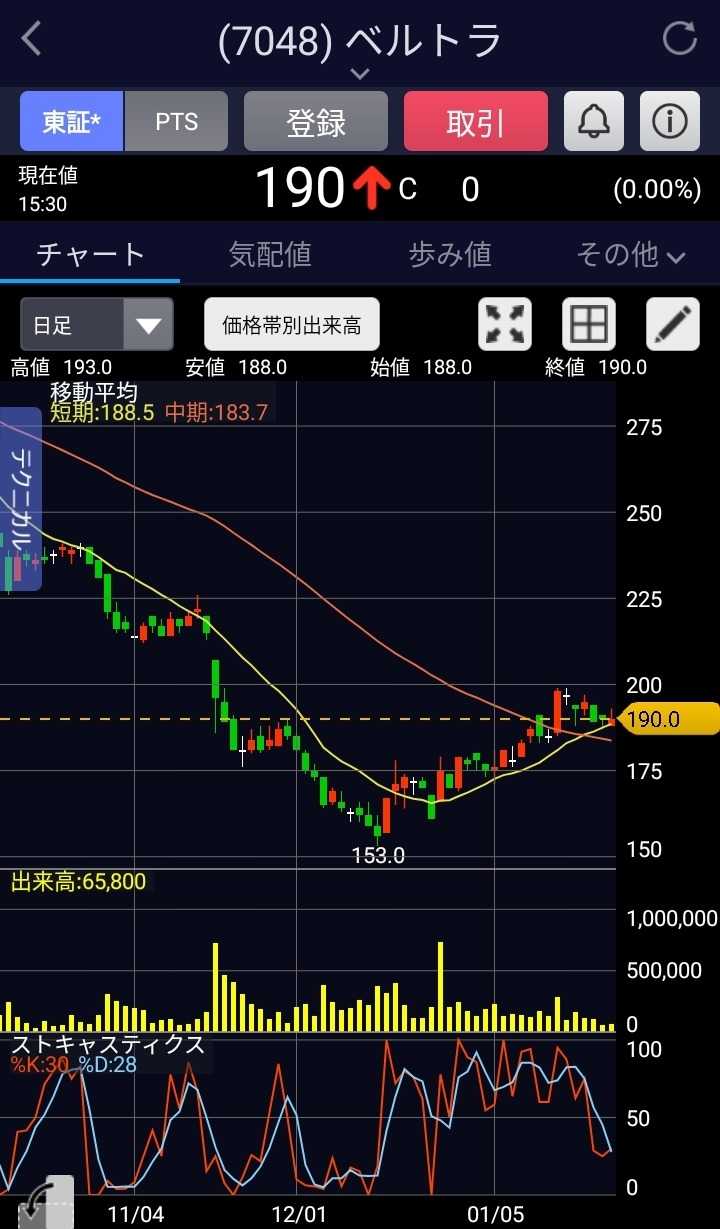Tap the curved arrow icon at bottom-left

(x=40, y=1203)
